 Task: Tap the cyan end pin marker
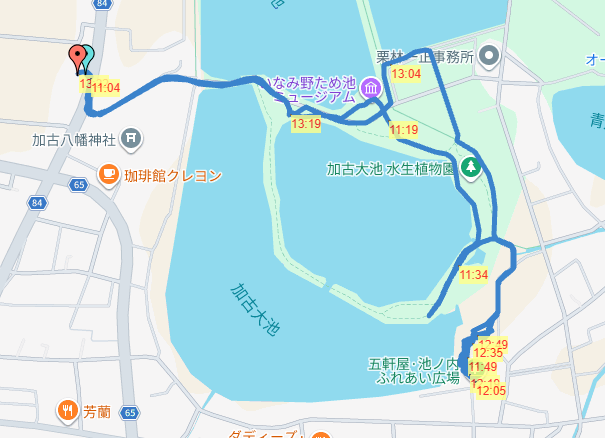click(x=90, y=56)
